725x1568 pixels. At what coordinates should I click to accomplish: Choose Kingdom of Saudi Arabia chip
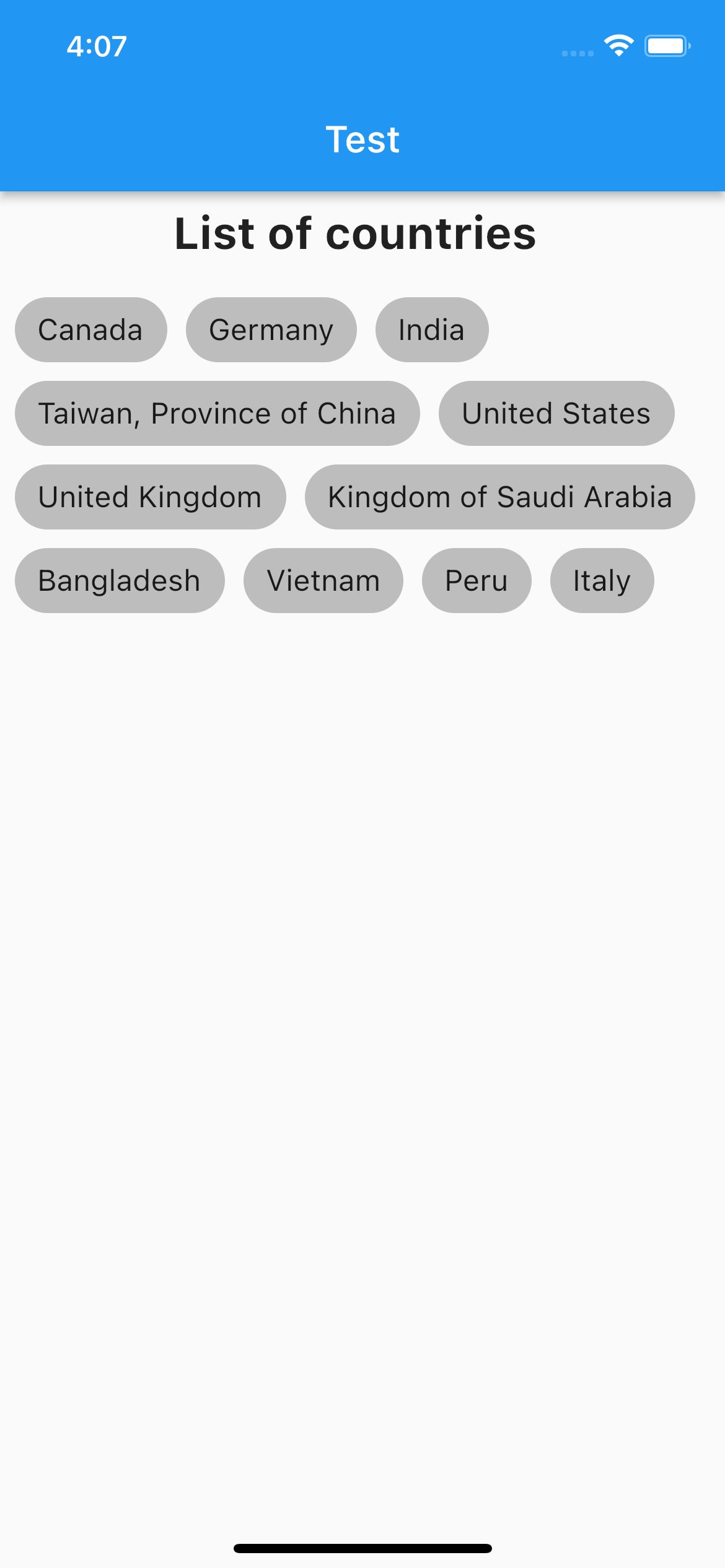(499, 497)
